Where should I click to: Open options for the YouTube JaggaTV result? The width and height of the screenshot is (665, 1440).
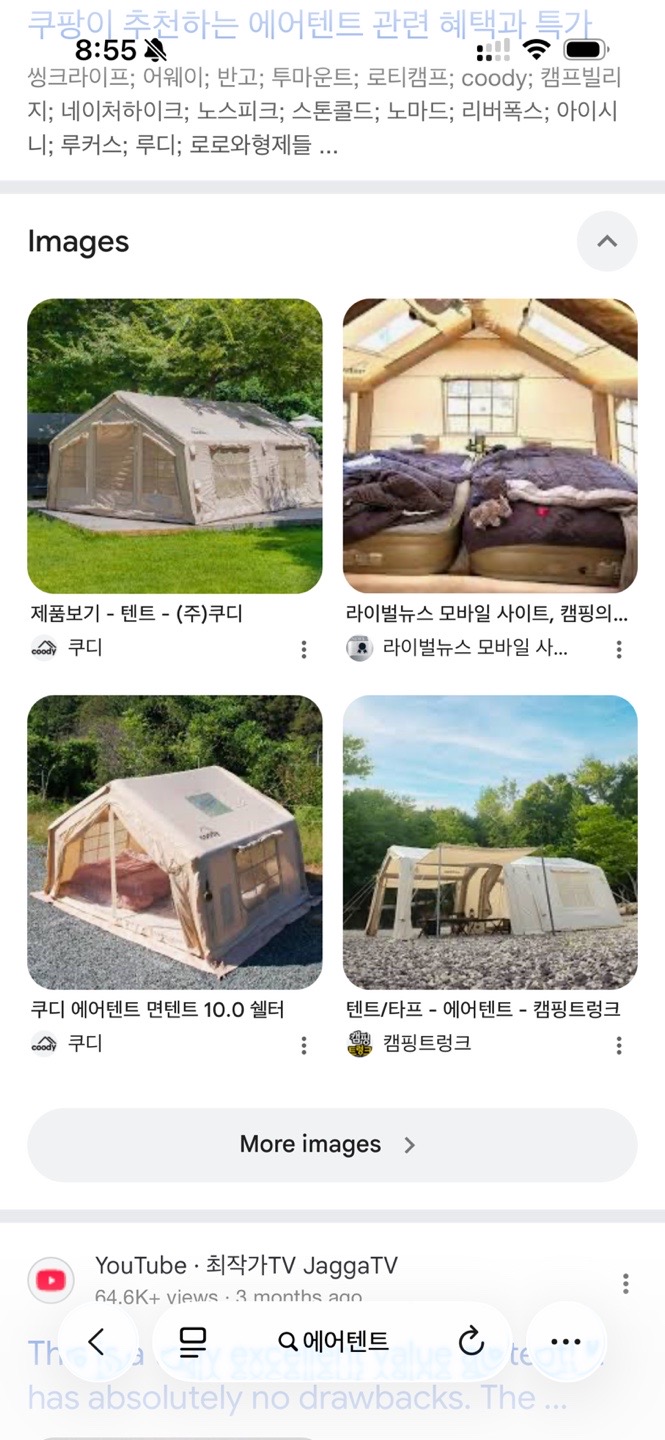tap(625, 1283)
